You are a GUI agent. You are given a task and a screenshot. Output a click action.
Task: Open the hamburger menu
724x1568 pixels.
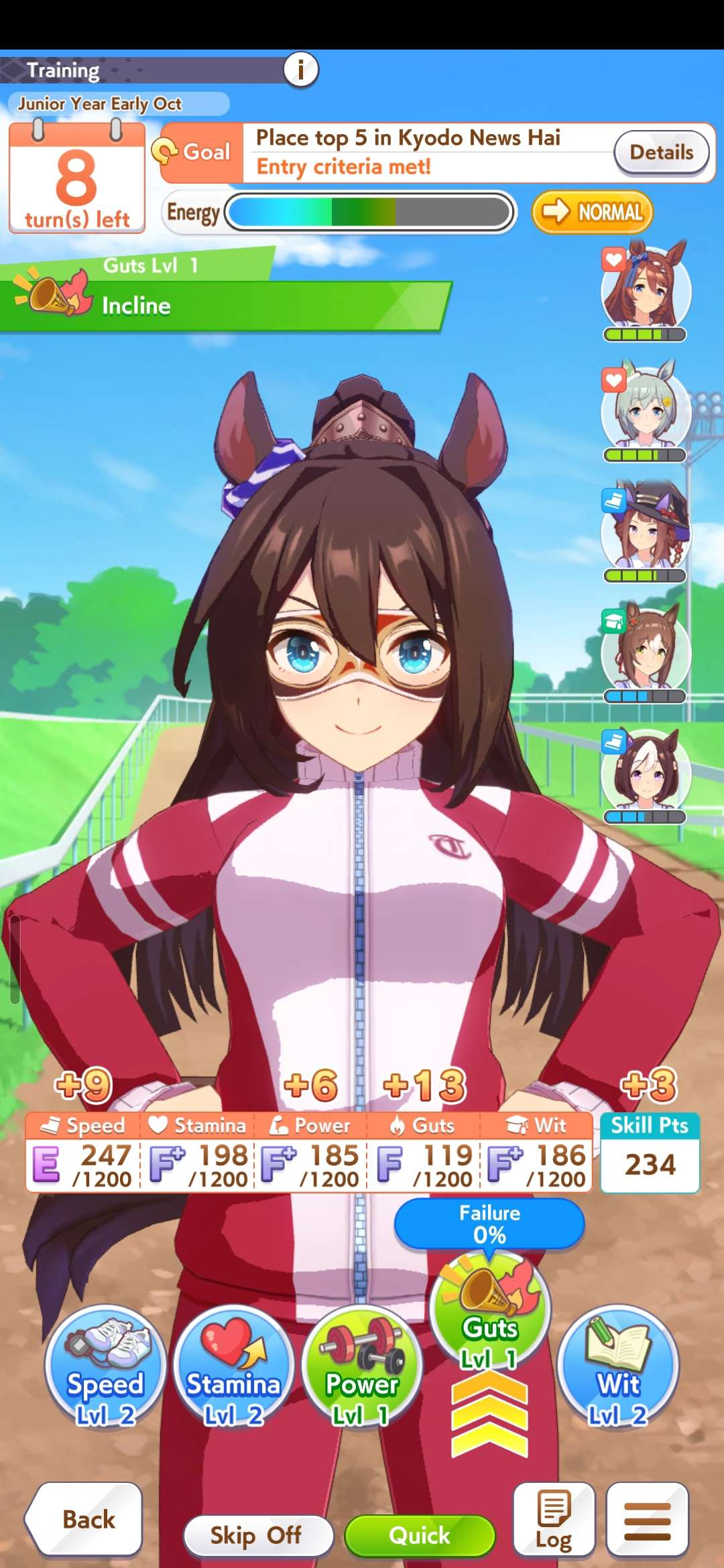tap(647, 1519)
